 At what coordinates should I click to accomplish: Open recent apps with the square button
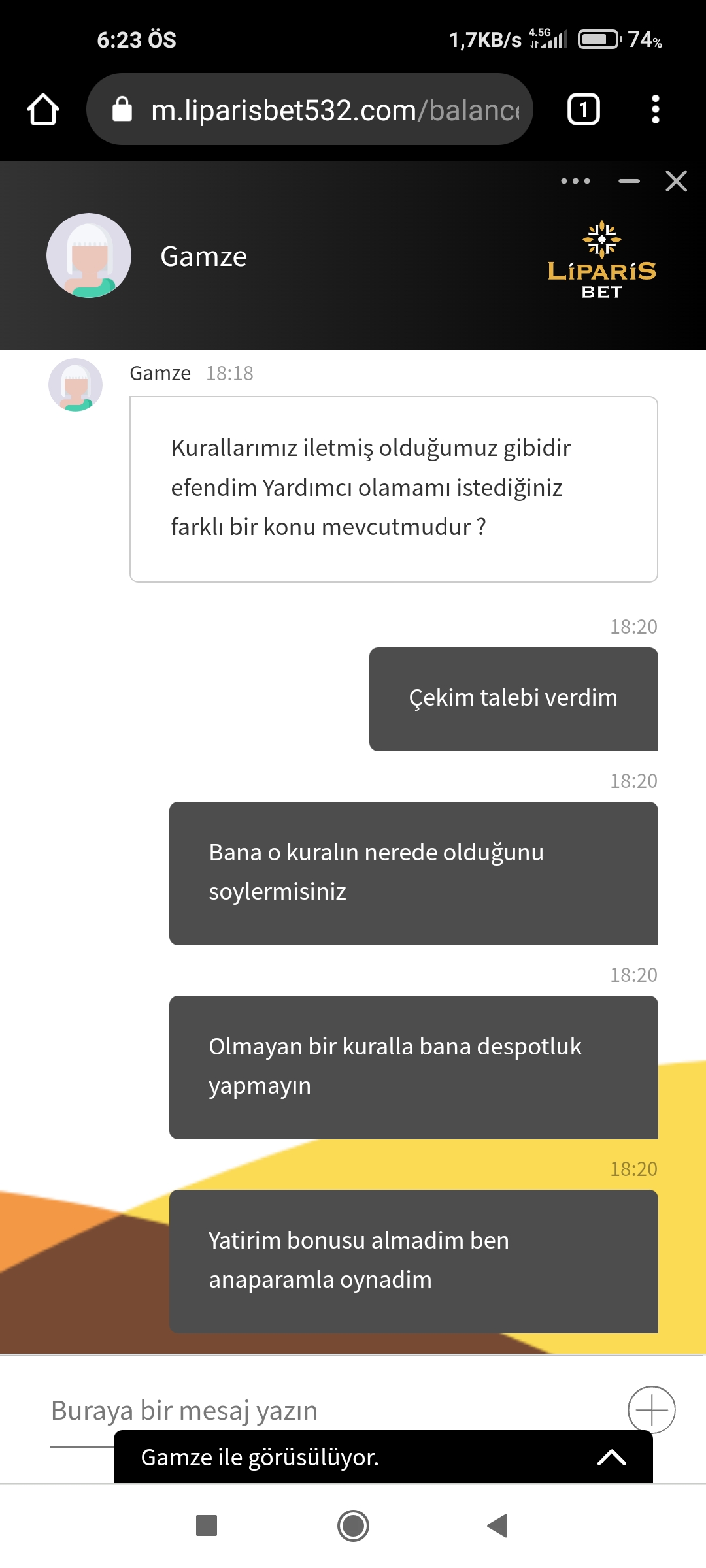click(207, 1526)
